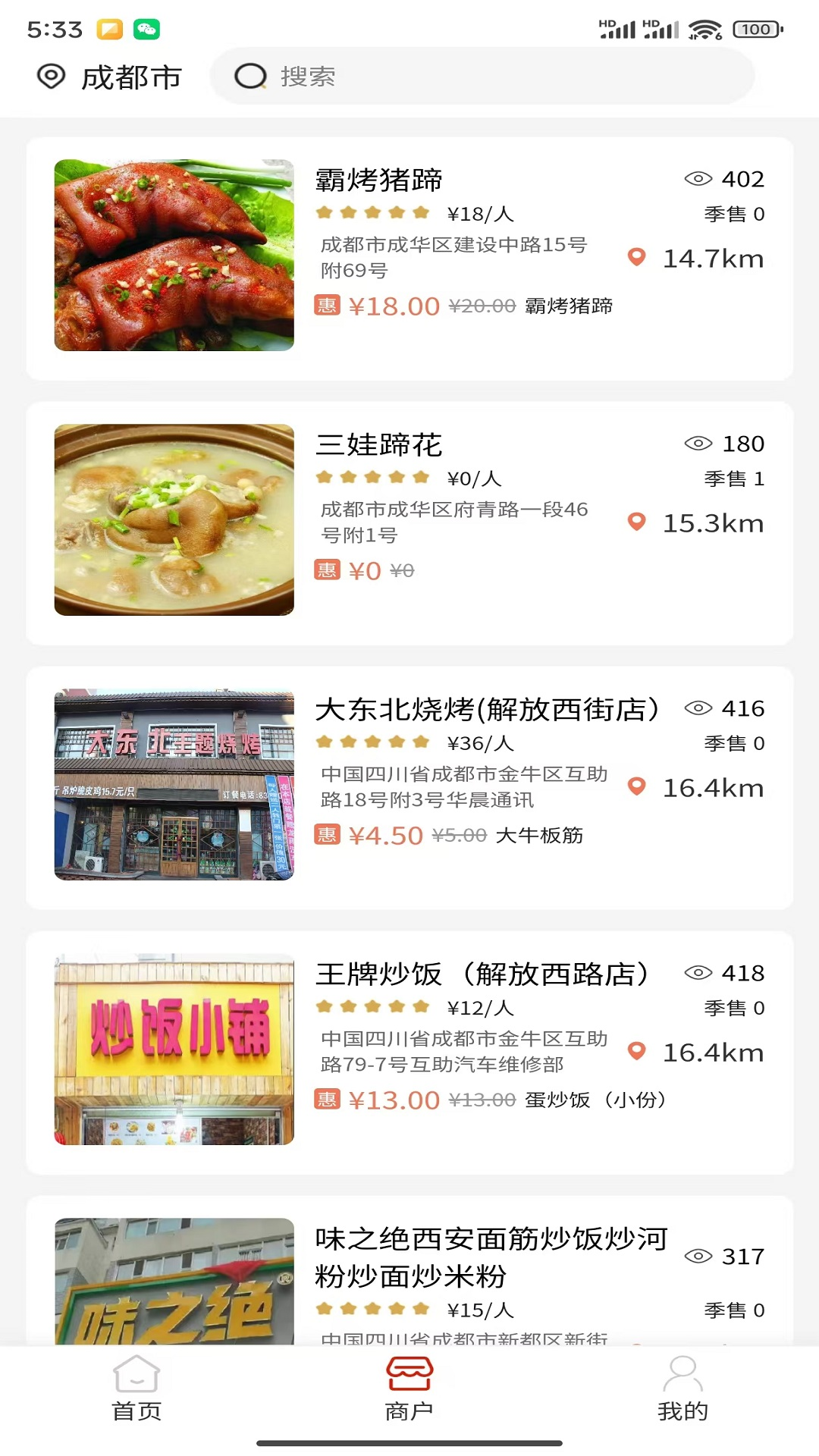Go to the 商户 tab
This screenshot has width=819, height=1456.
click(409, 1389)
